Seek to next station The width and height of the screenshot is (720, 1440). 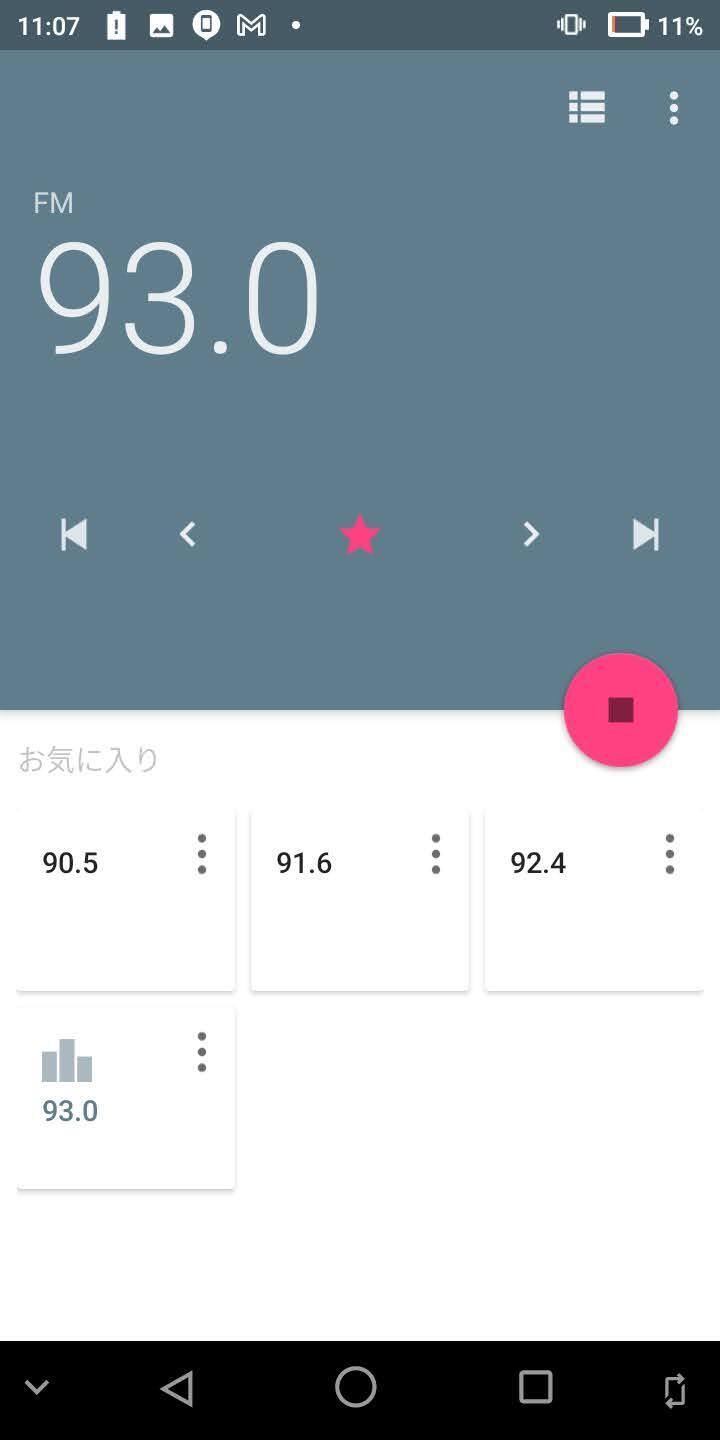click(x=646, y=535)
